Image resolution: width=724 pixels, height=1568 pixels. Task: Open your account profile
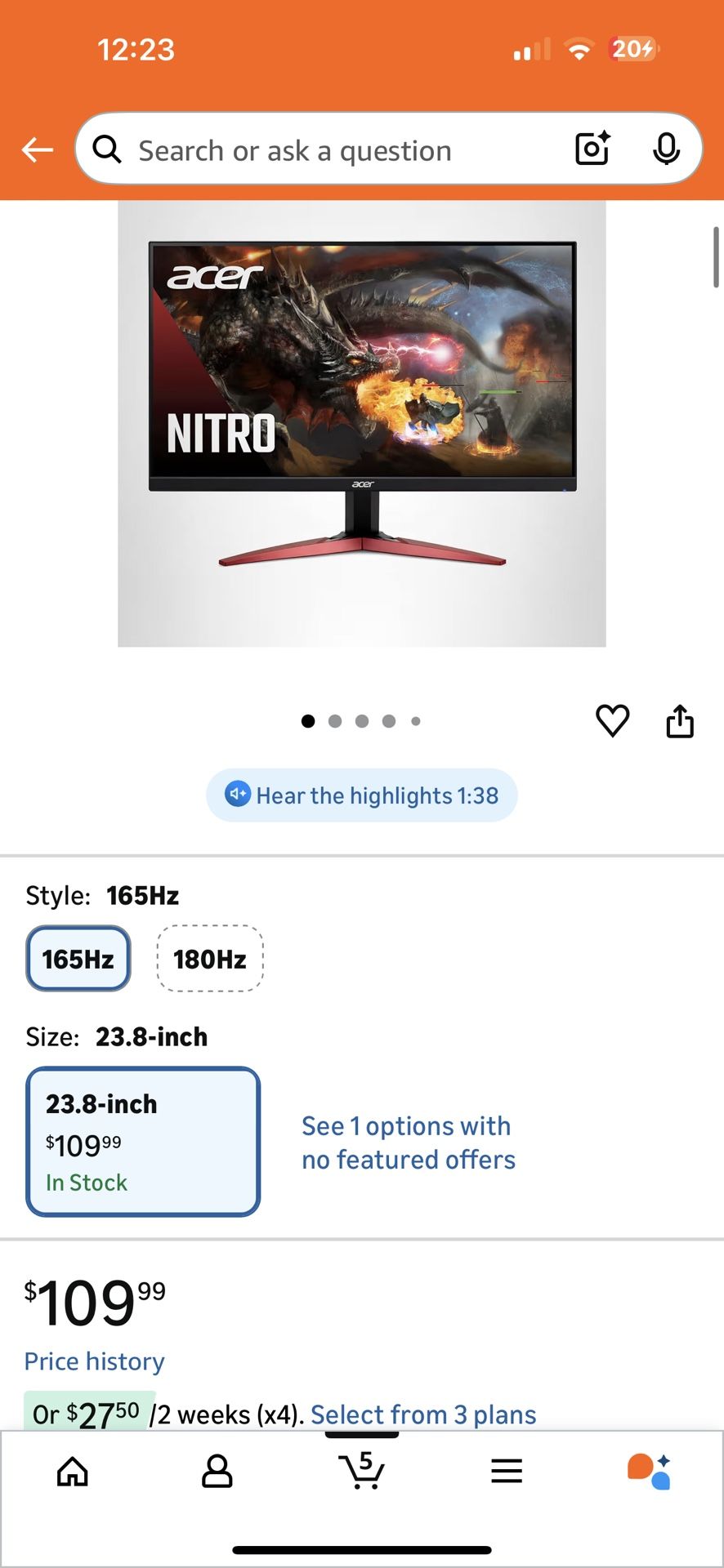coord(217,1470)
